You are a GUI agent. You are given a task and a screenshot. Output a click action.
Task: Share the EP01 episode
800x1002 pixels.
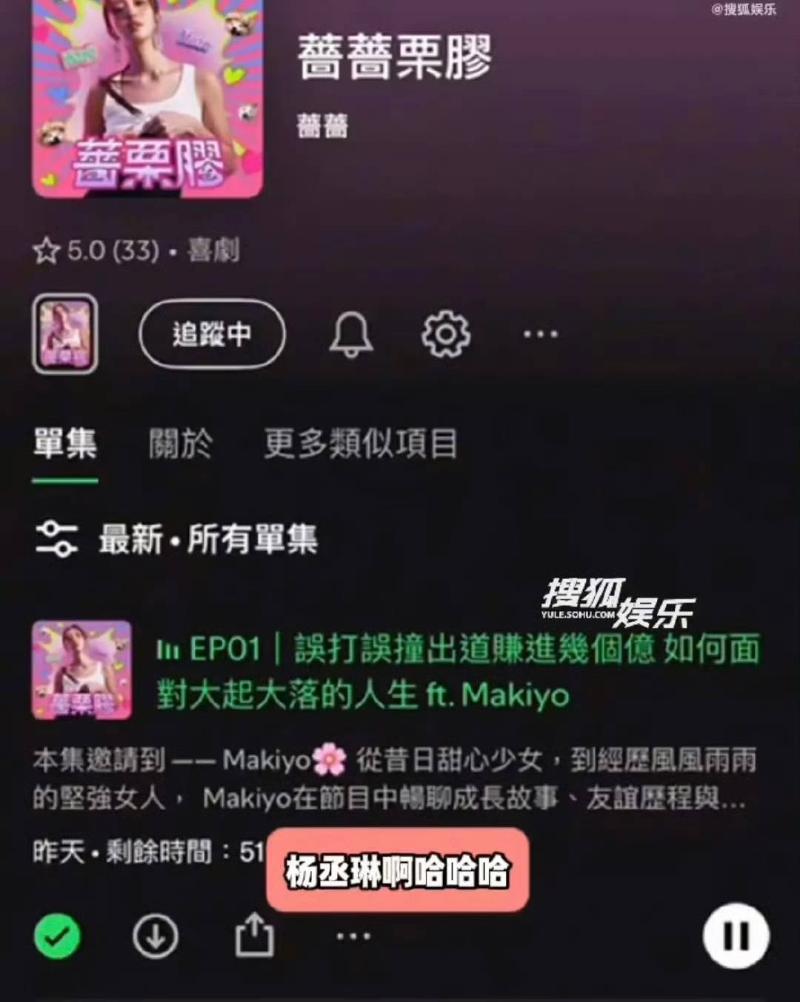[x=254, y=936]
